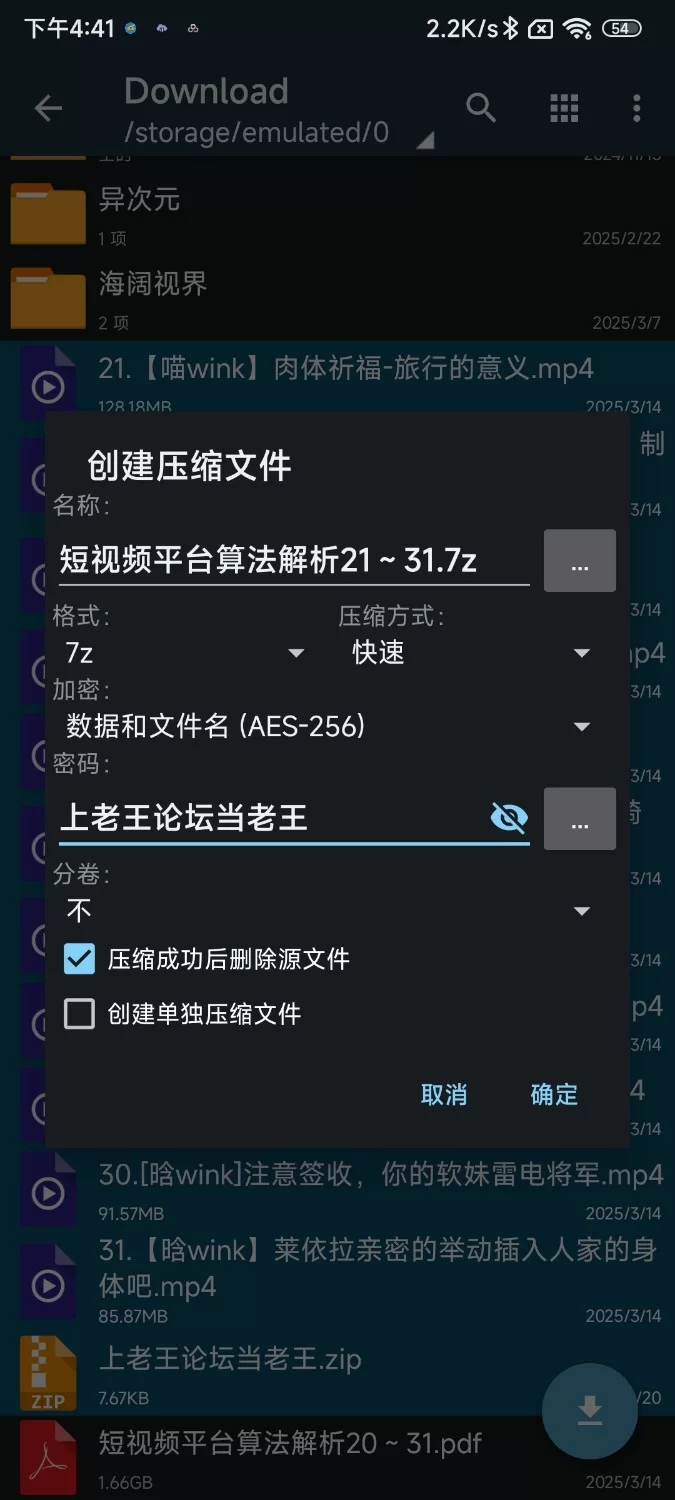Expand the 7z format dropdown
Image resolution: width=675 pixels, height=1500 pixels.
point(185,653)
